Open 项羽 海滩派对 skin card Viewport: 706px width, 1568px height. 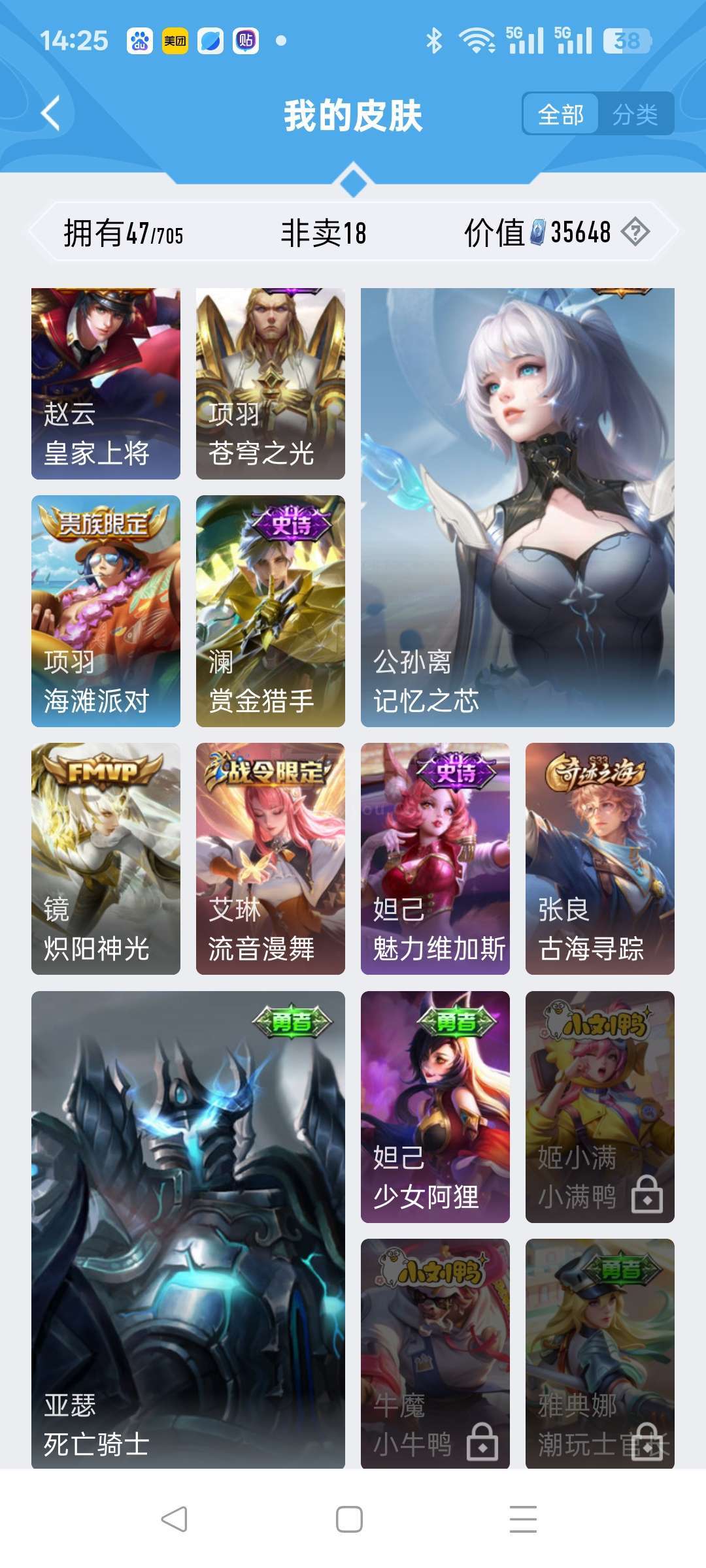[106, 611]
